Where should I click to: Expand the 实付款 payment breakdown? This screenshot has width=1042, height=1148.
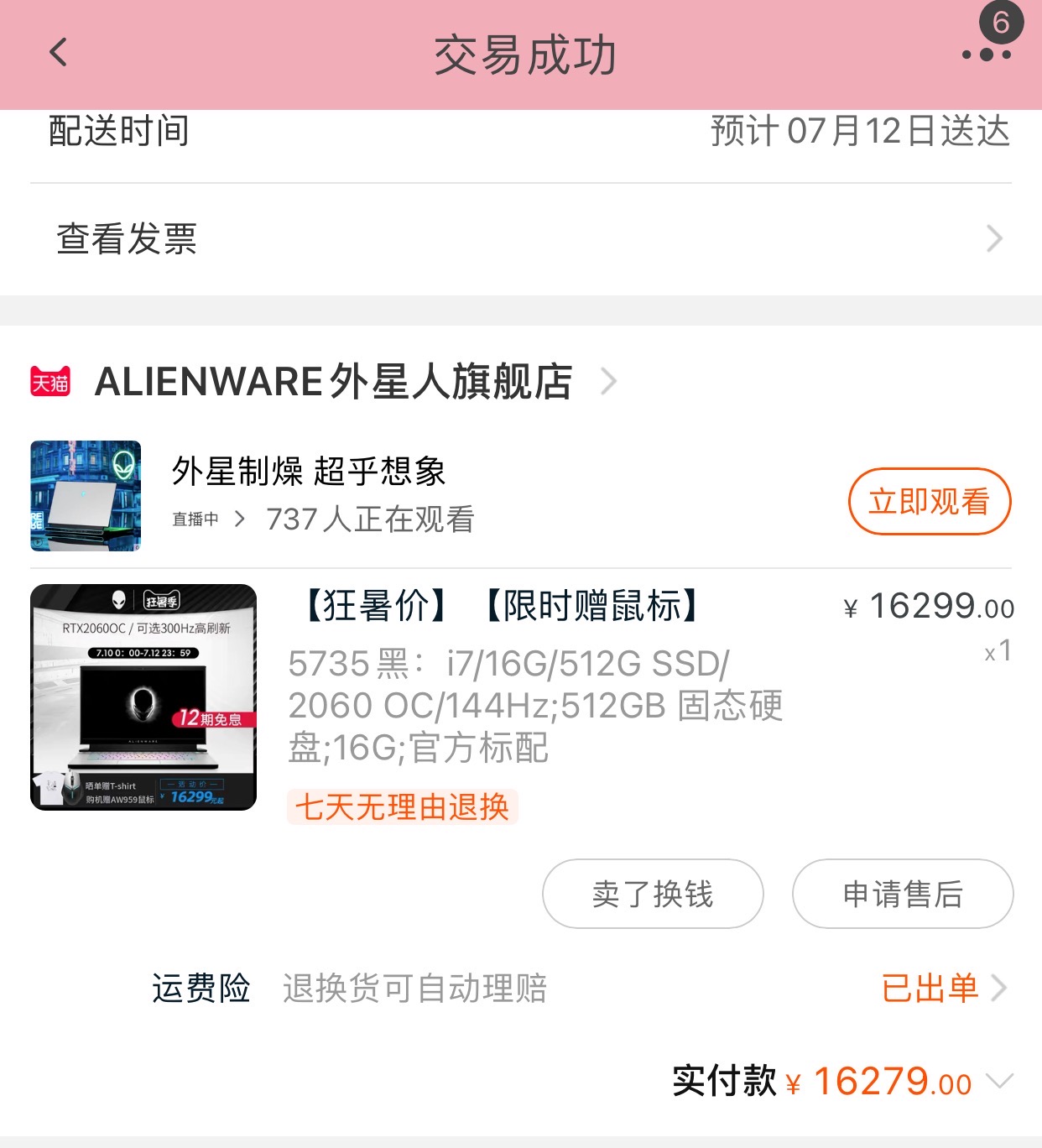click(x=999, y=1080)
